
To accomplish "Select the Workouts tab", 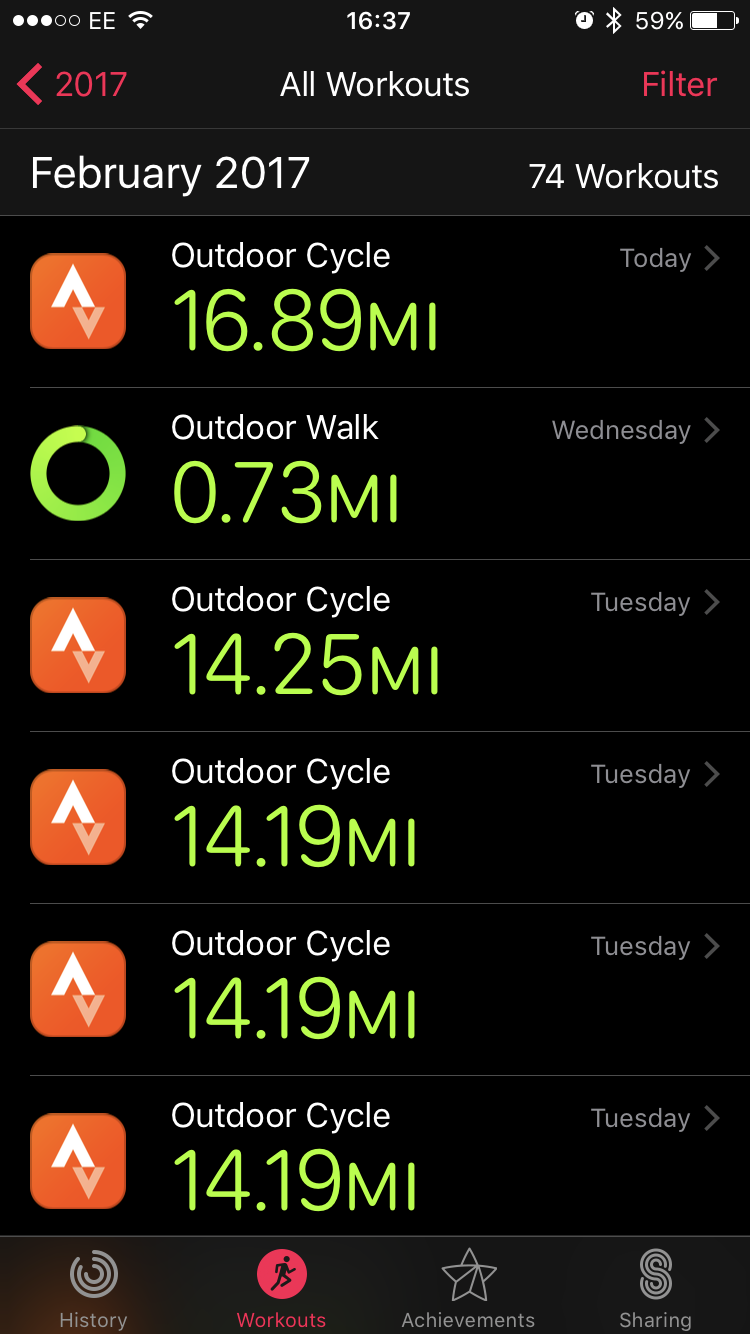I will click(281, 1289).
